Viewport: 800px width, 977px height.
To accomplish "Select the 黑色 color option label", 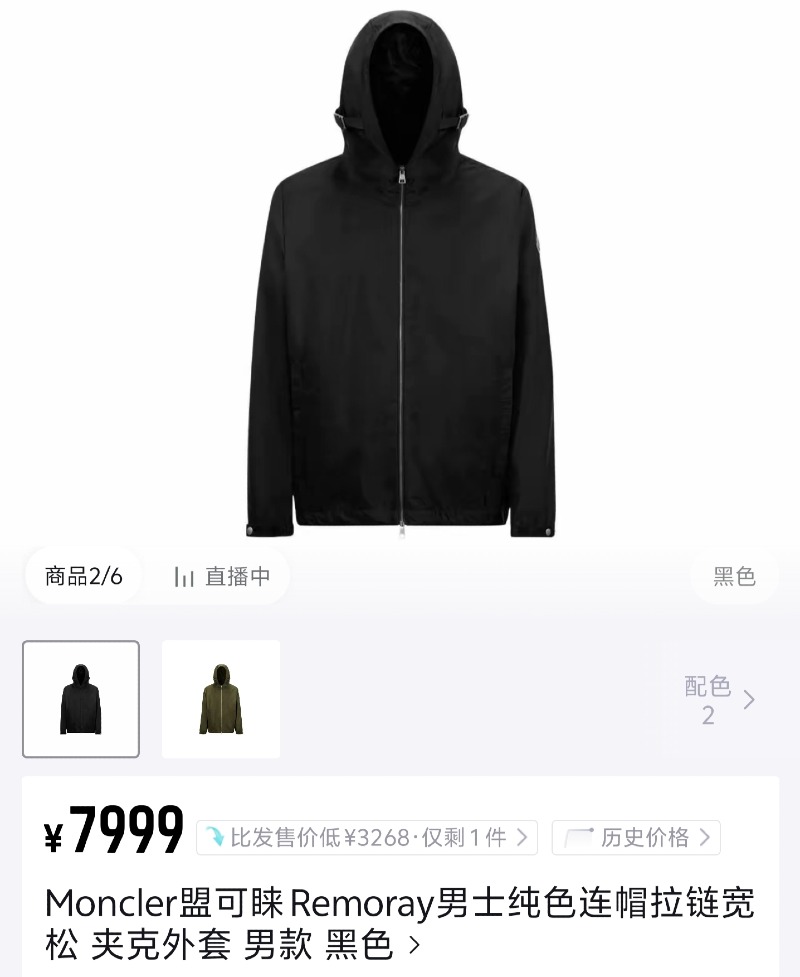I will [734, 575].
